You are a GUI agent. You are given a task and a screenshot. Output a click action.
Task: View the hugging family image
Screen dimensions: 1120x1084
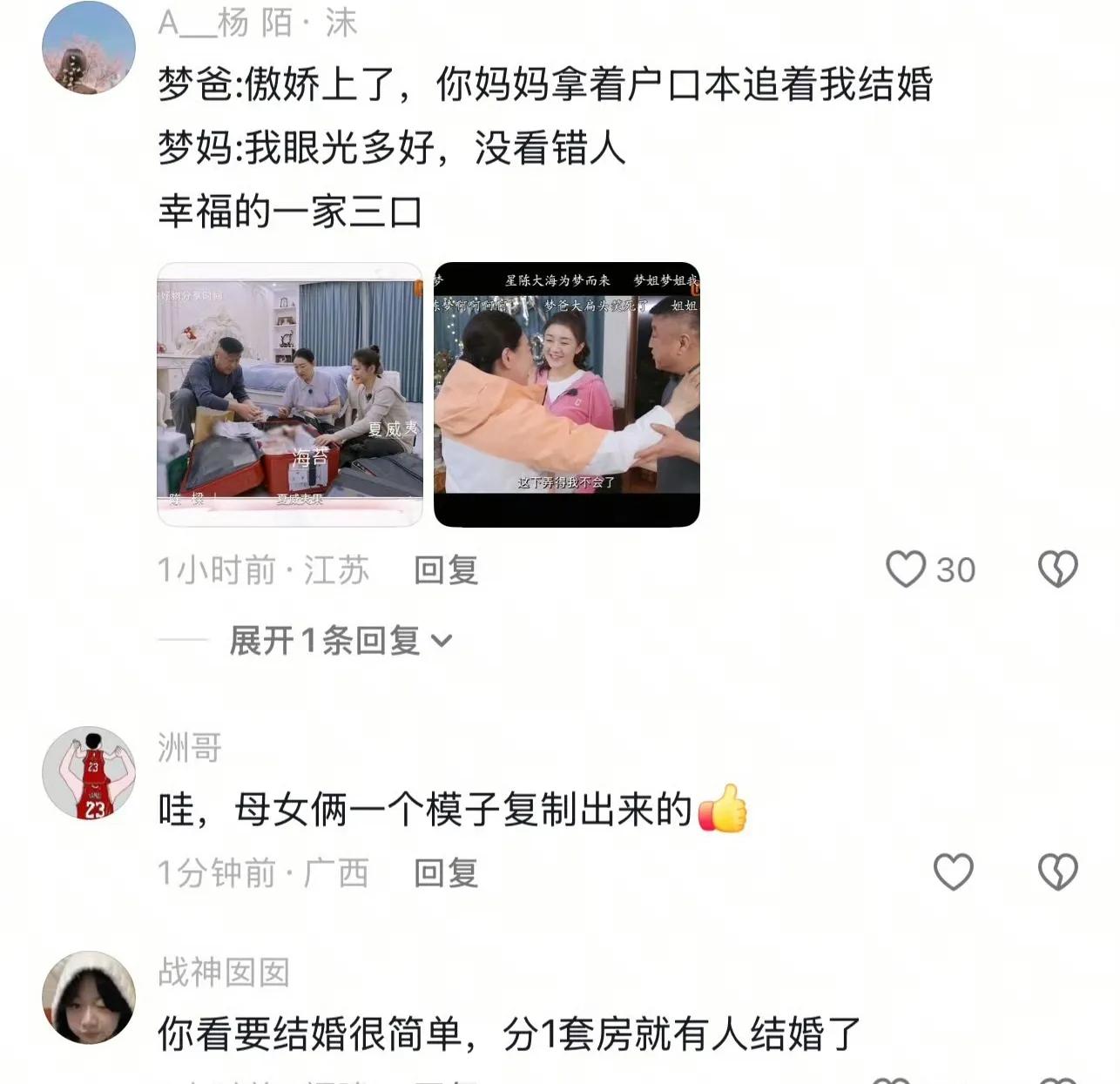point(567,394)
